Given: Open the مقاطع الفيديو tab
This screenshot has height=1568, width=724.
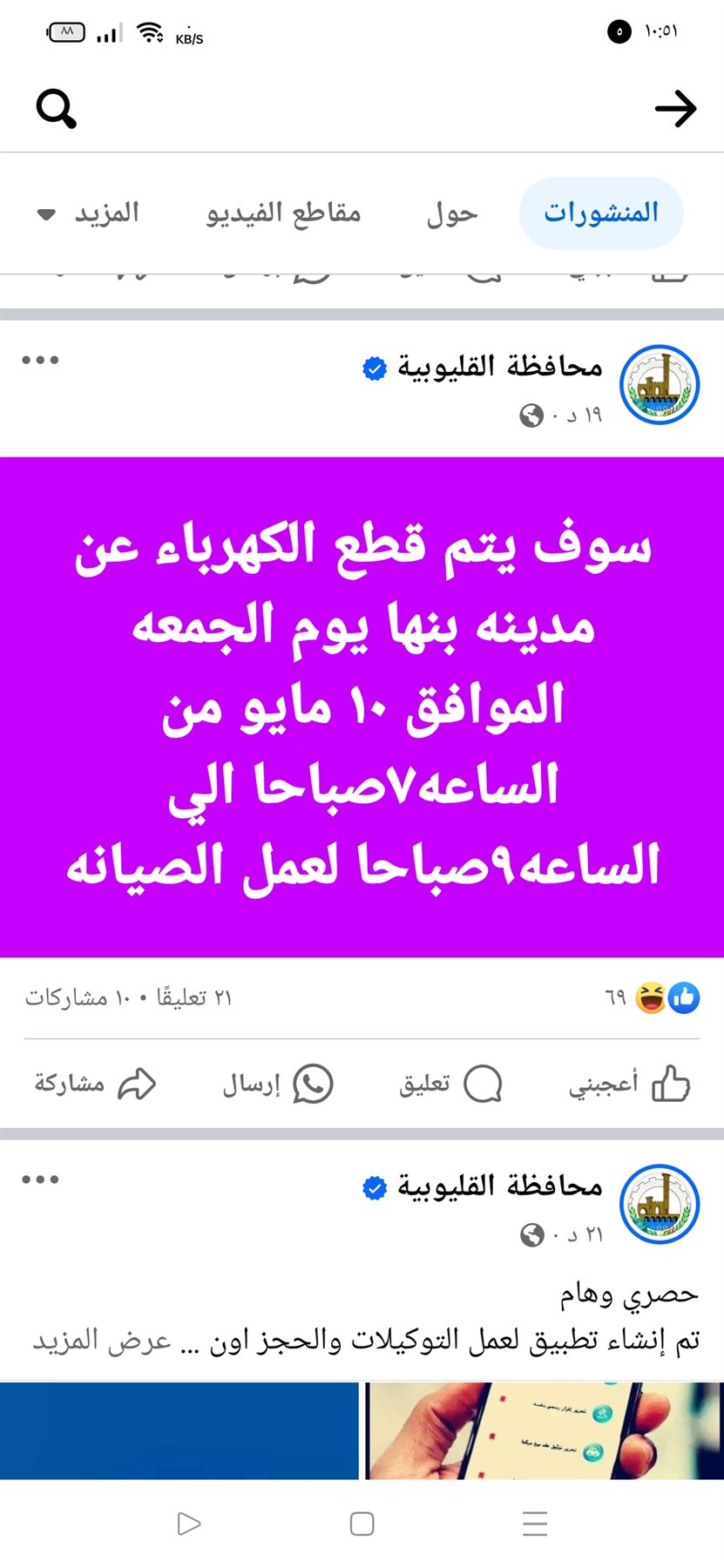Looking at the screenshot, I should point(283,213).
